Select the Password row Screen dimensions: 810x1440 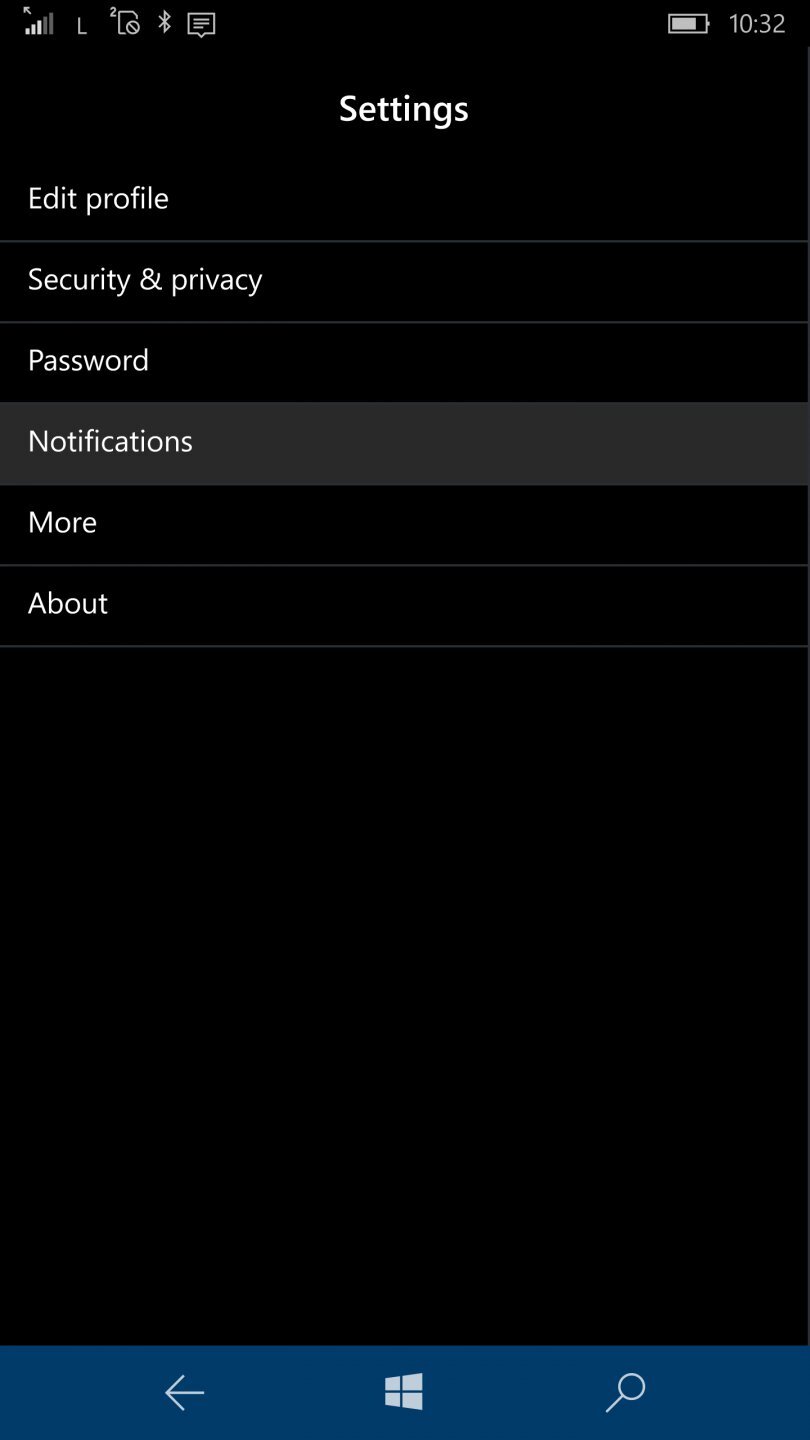(88, 361)
